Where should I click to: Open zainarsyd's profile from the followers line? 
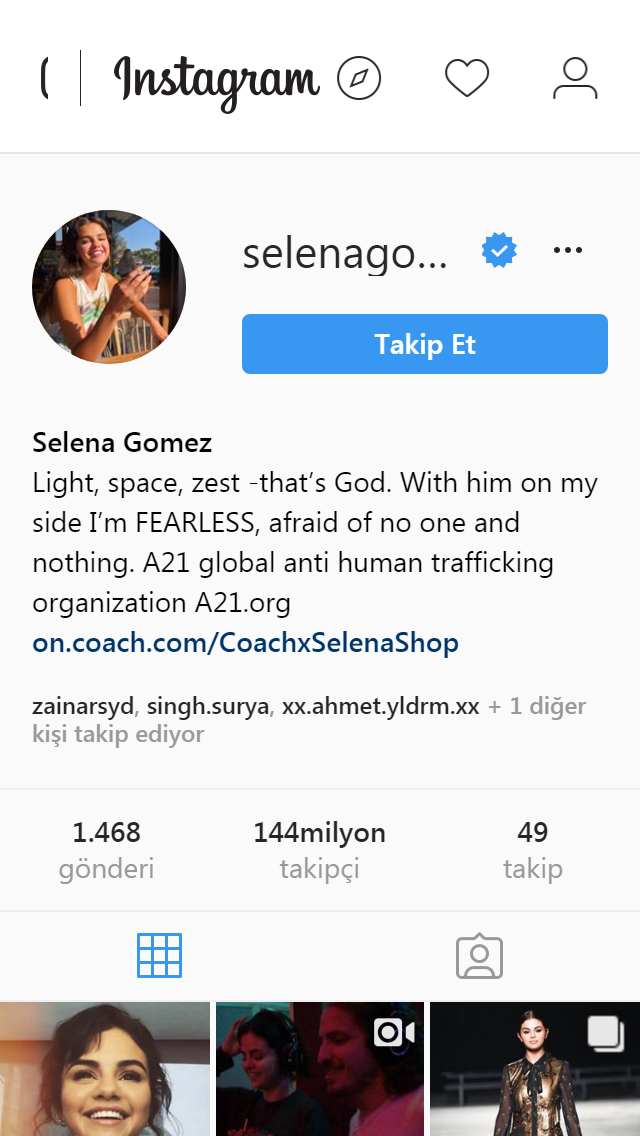82,707
